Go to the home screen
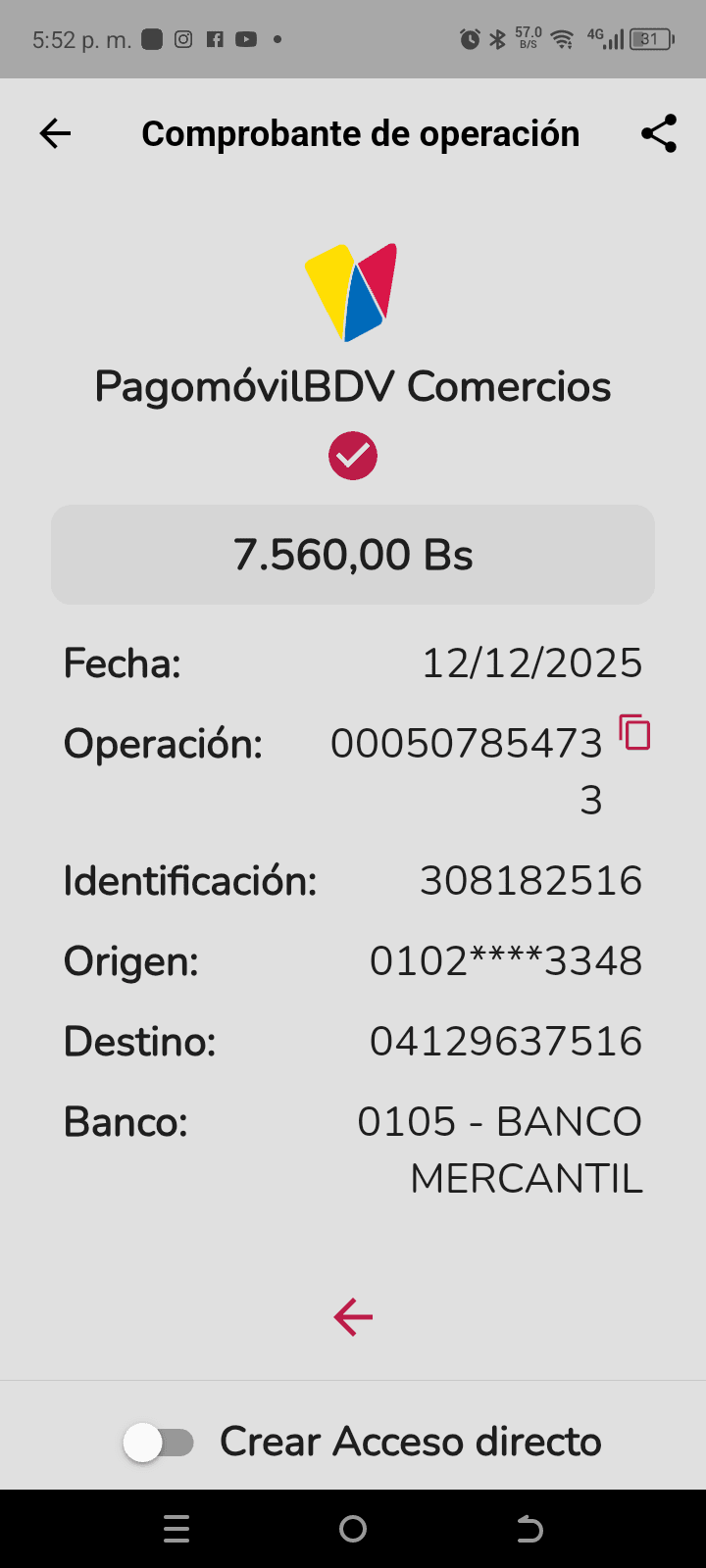 point(353,1529)
